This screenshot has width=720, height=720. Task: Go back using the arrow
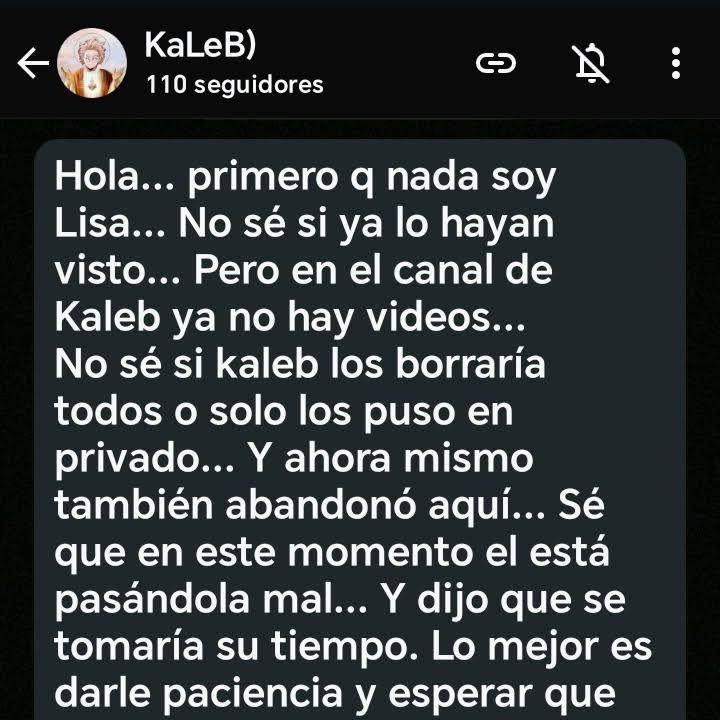pos(33,64)
